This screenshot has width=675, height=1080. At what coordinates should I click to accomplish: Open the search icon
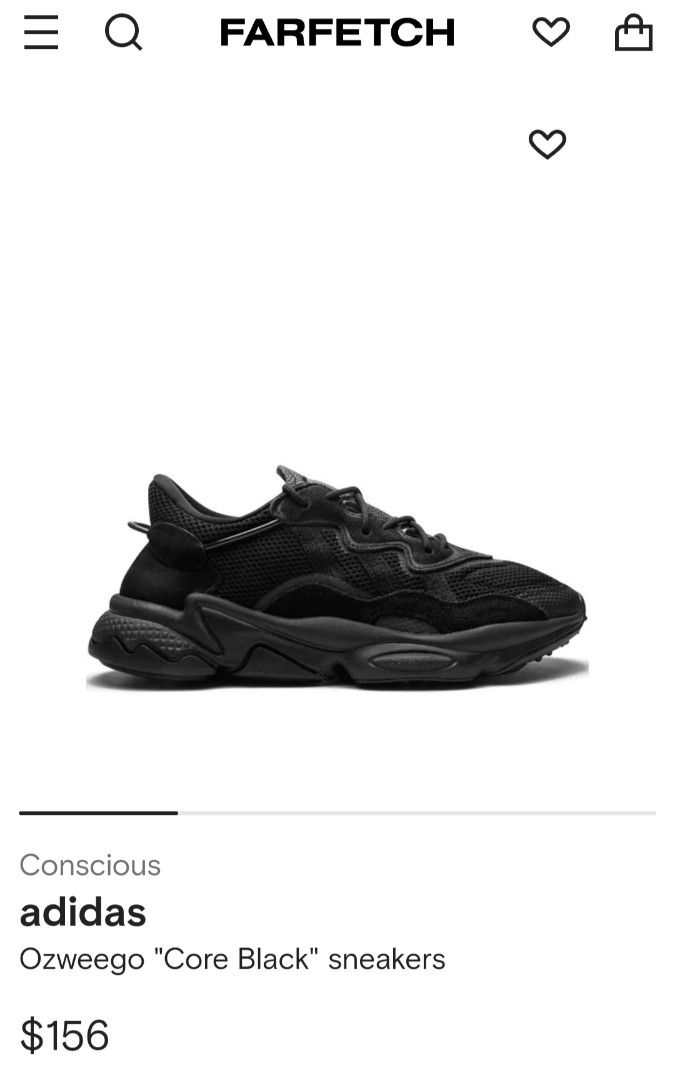click(x=123, y=32)
